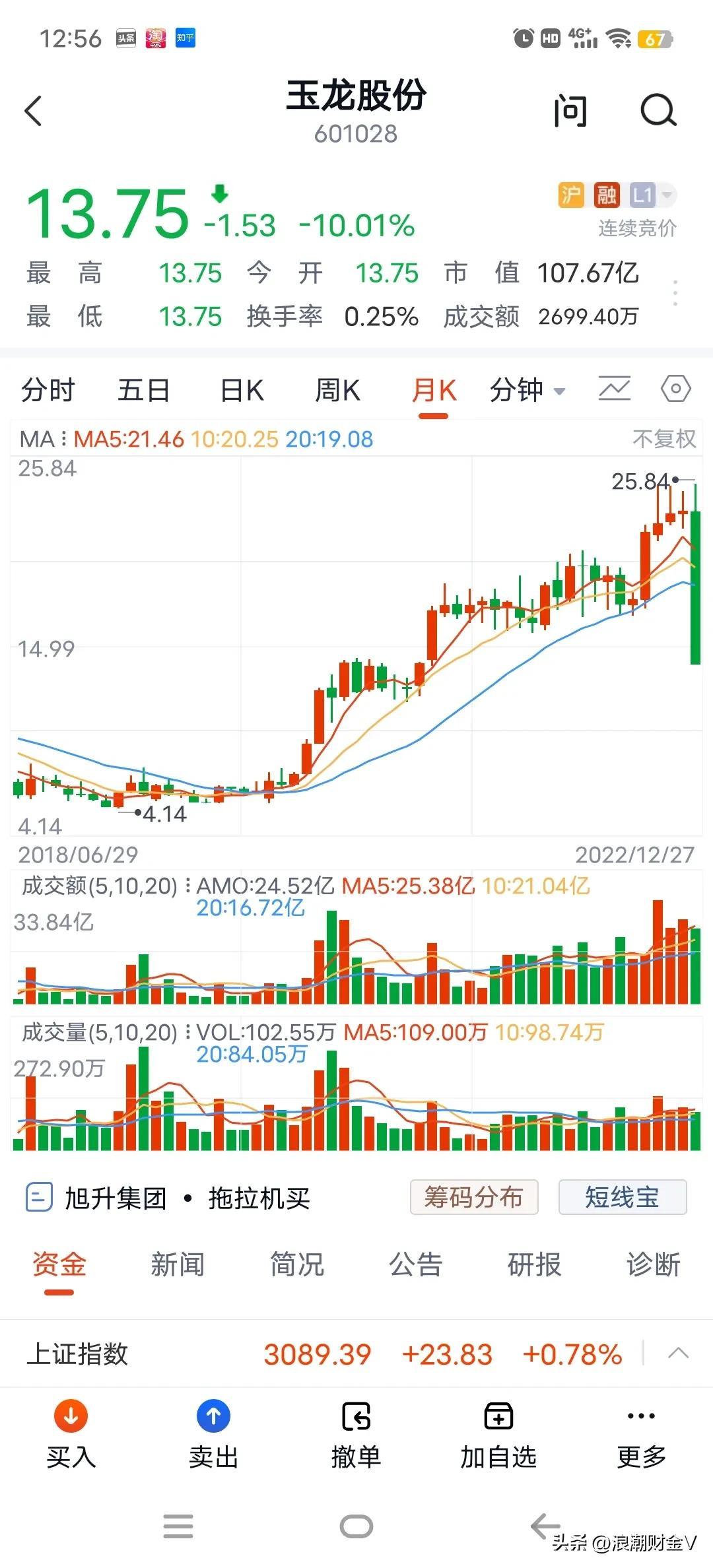713x1568 pixels.
Task: Open 筹码分布 chip distribution
Action: point(473,1197)
